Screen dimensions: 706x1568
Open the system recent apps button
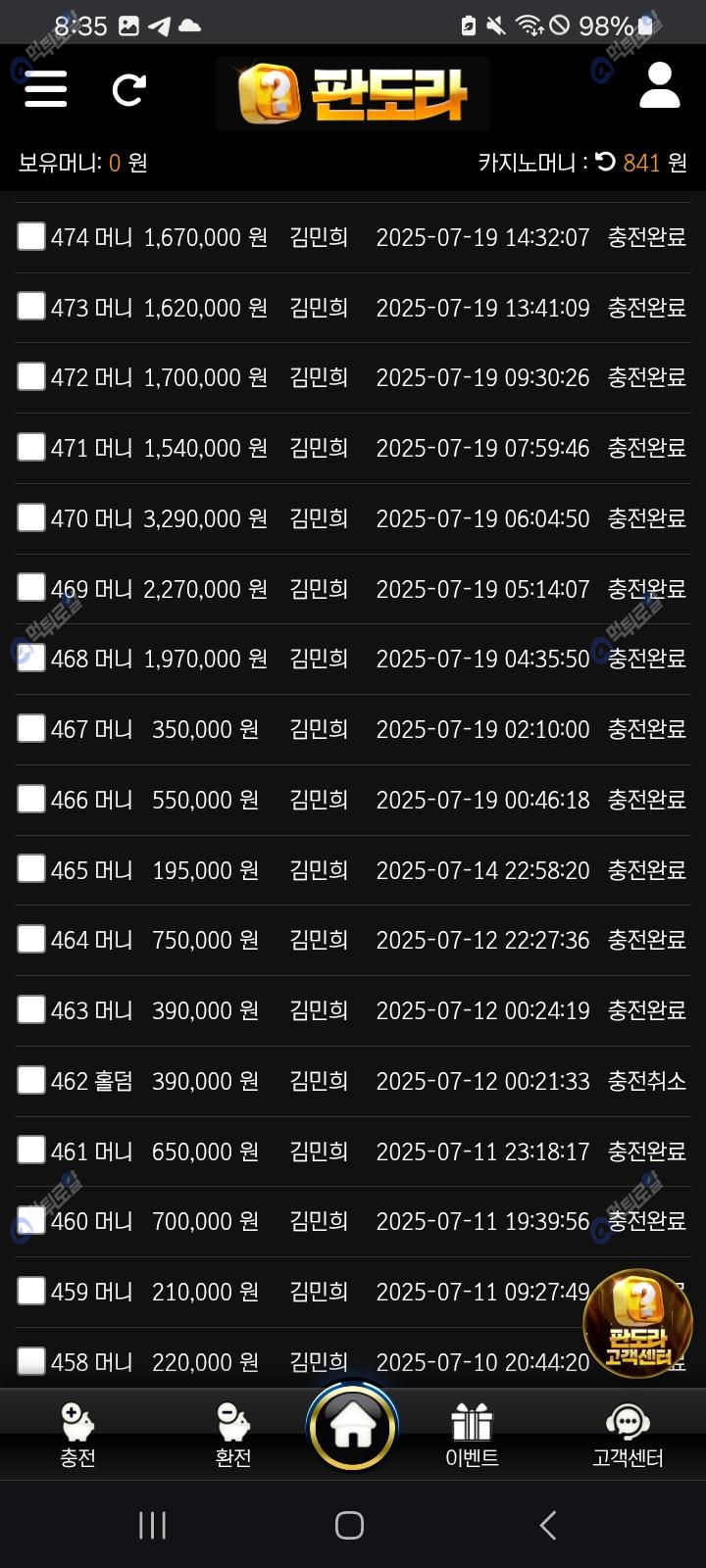pos(153,1525)
